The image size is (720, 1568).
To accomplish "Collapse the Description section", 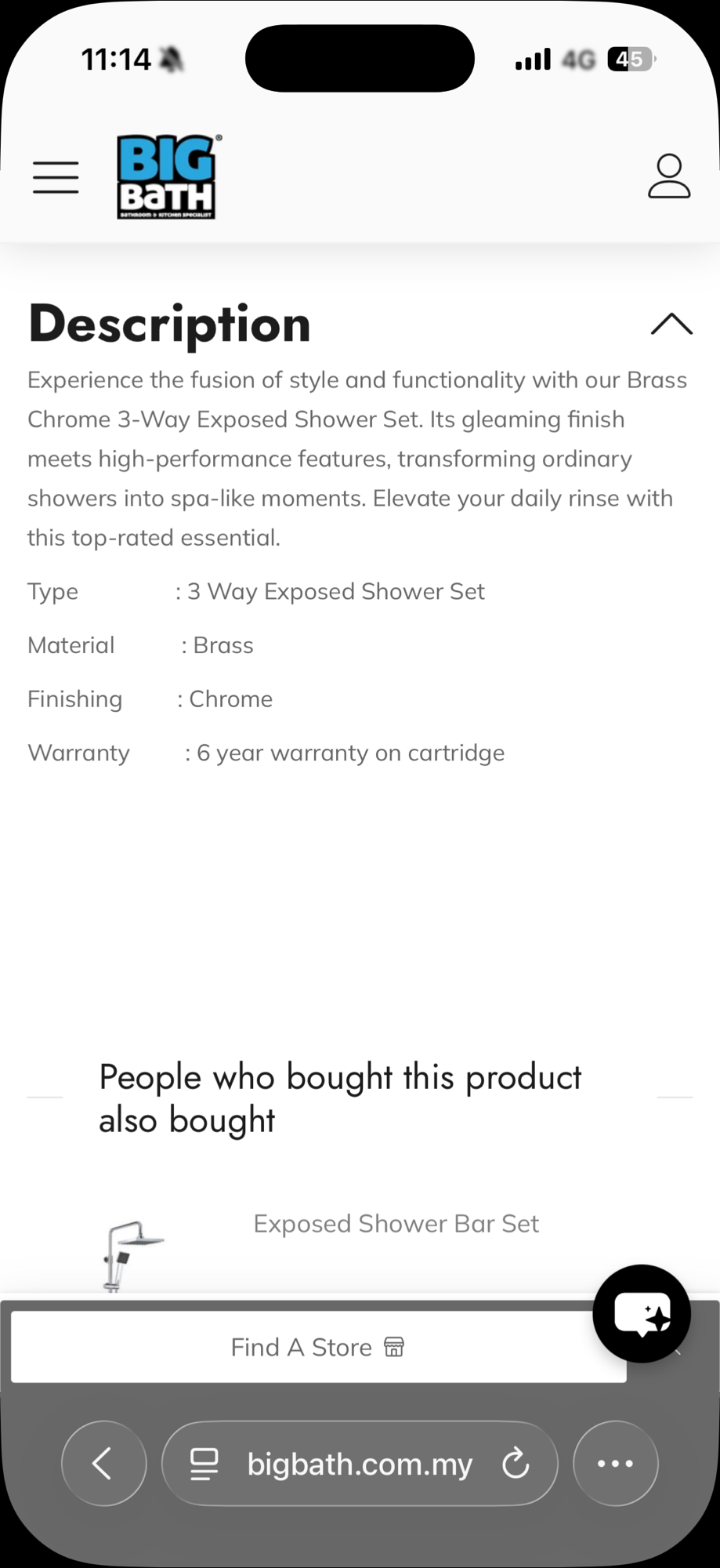I will coord(671,324).
